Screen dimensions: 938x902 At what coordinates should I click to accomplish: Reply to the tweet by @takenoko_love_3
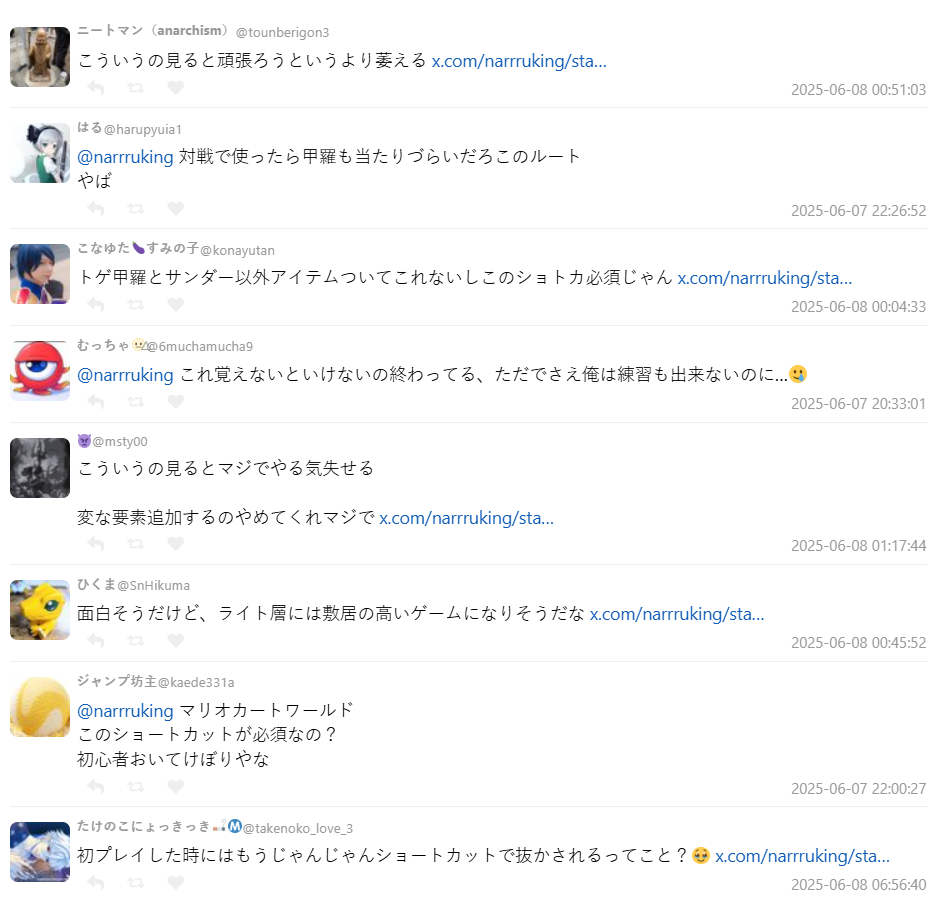(96, 884)
